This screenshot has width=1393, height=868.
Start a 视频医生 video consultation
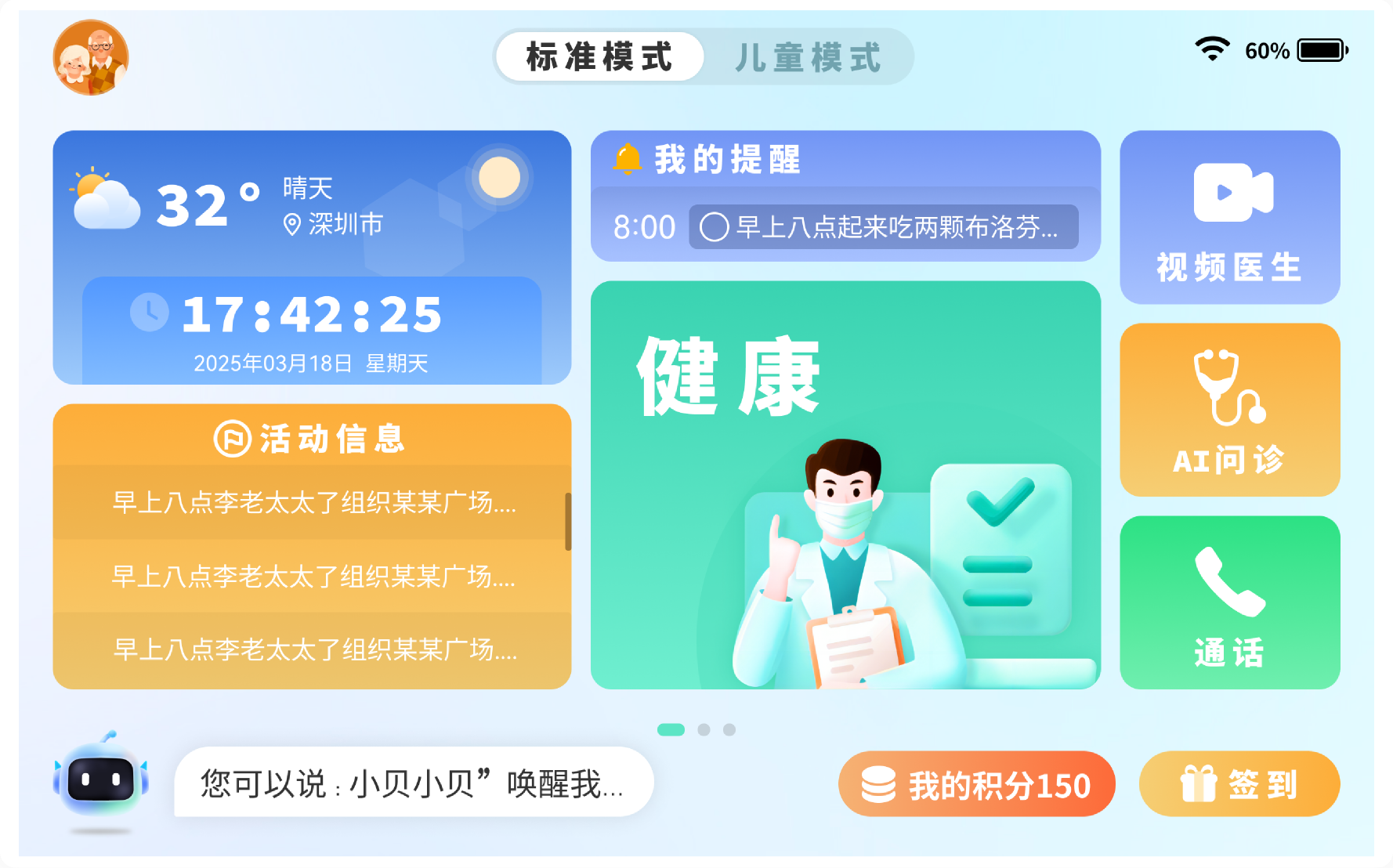point(1229,217)
